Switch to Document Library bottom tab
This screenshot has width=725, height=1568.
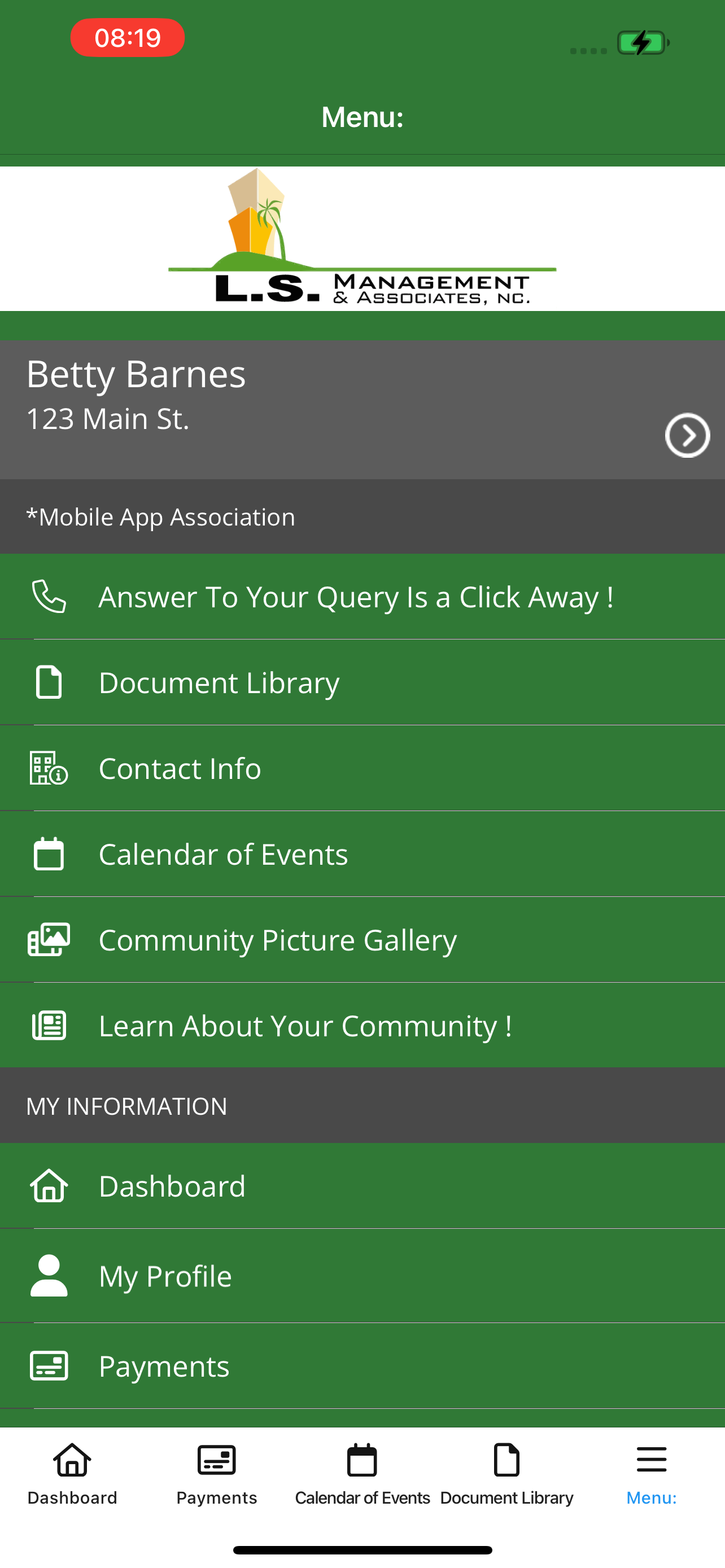tap(506, 1474)
